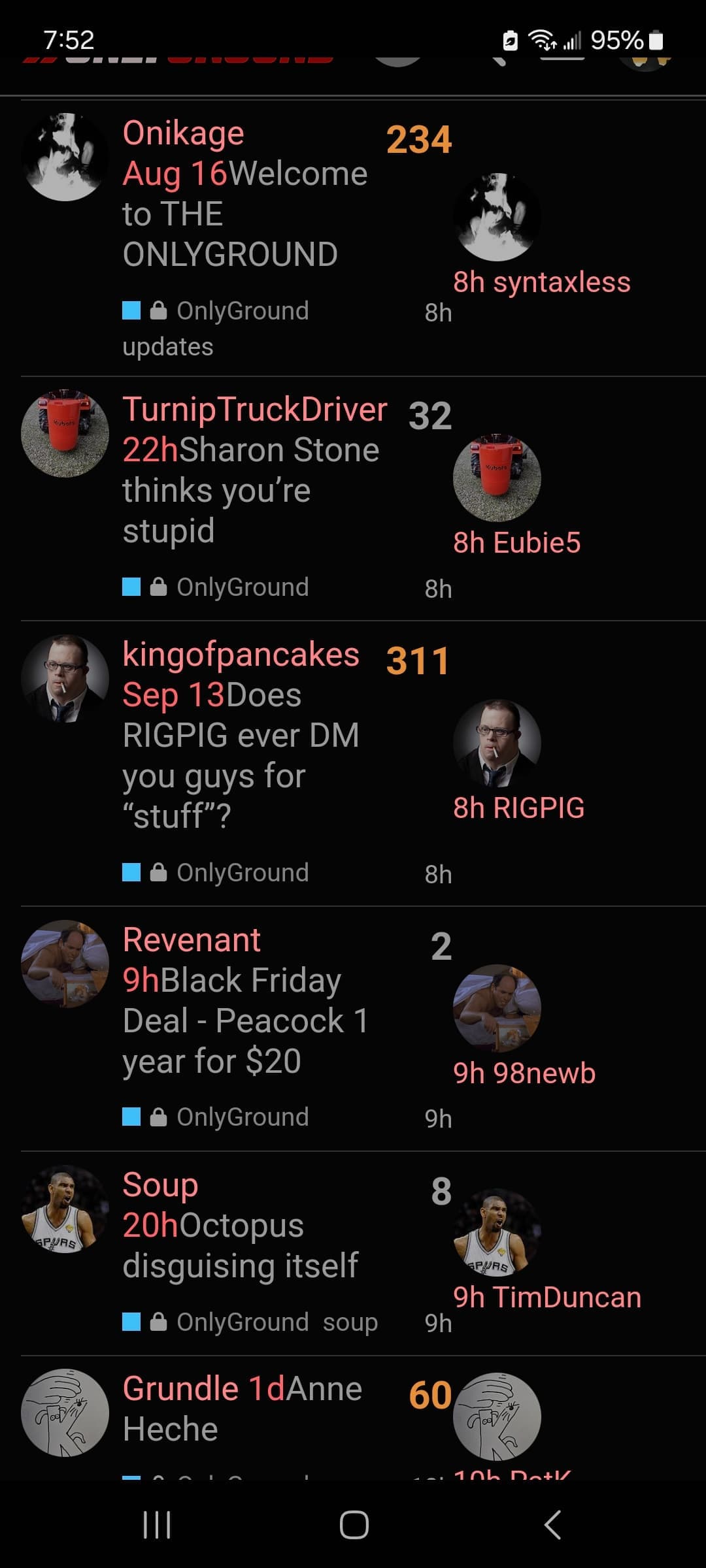Jump to latest reply by Eubie5
Viewport: 706px width, 1568px height.
(x=536, y=543)
